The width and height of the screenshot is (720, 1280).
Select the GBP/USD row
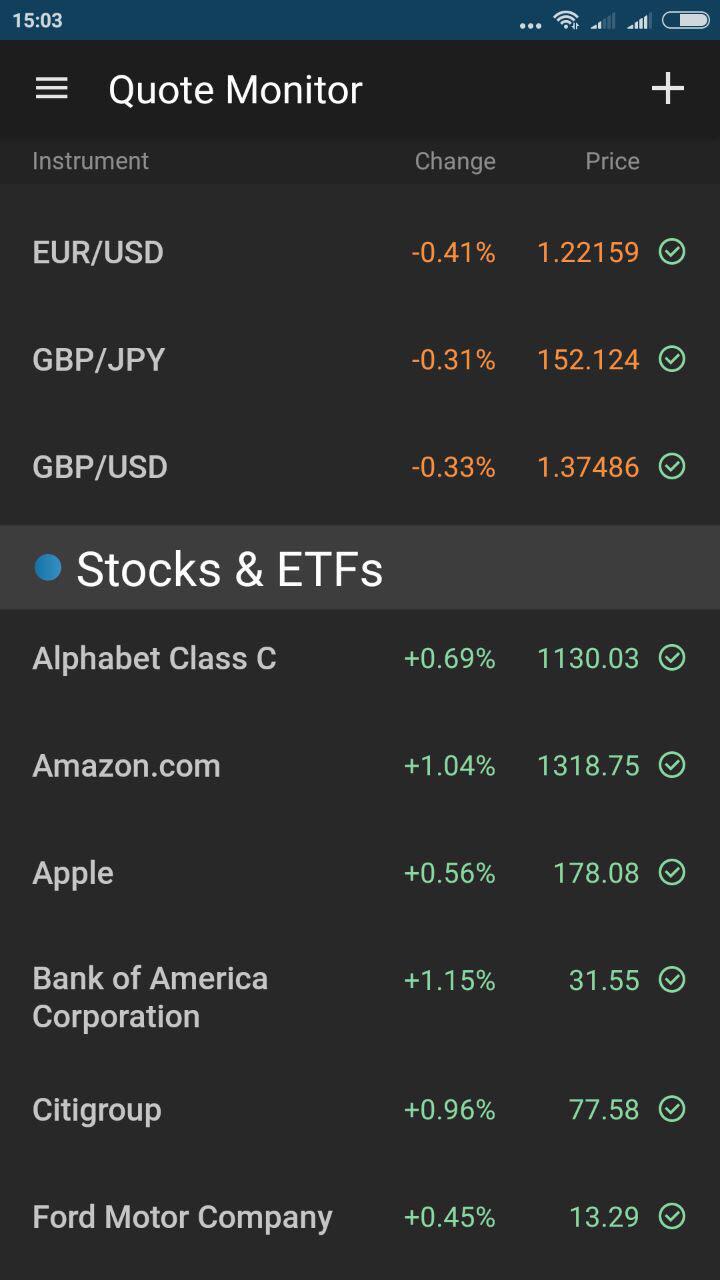point(360,467)
